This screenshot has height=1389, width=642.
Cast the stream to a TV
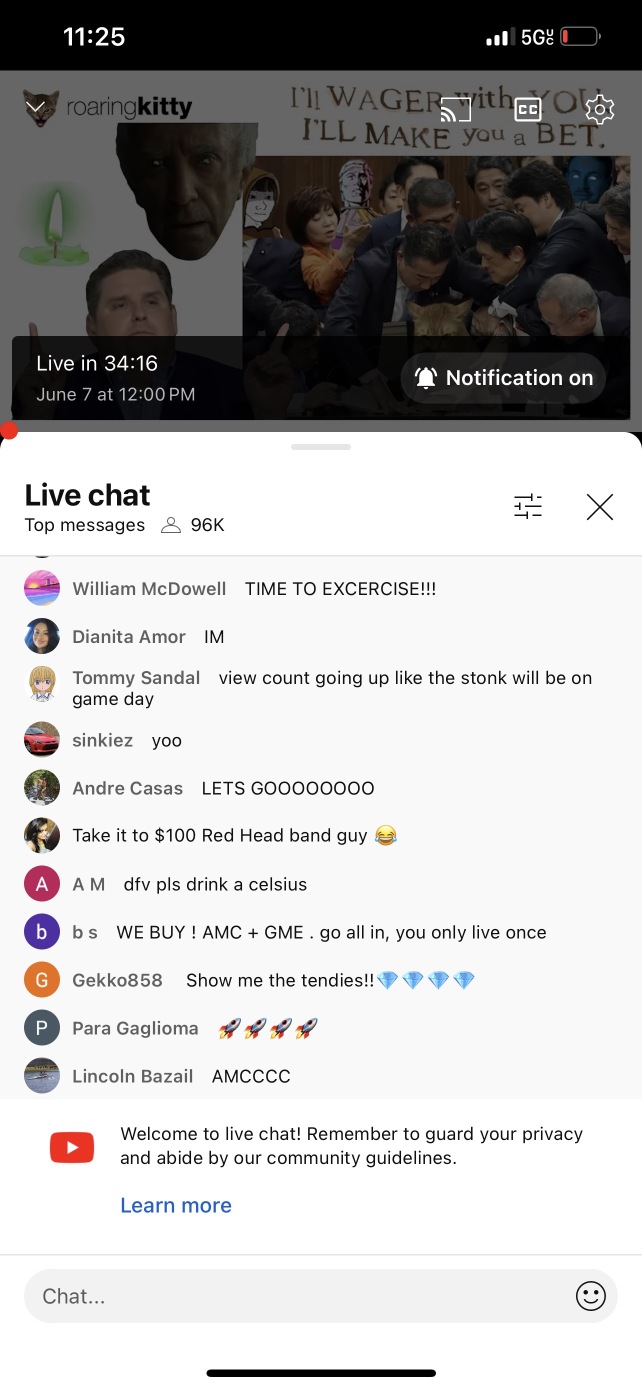click(x=455, y=110)
